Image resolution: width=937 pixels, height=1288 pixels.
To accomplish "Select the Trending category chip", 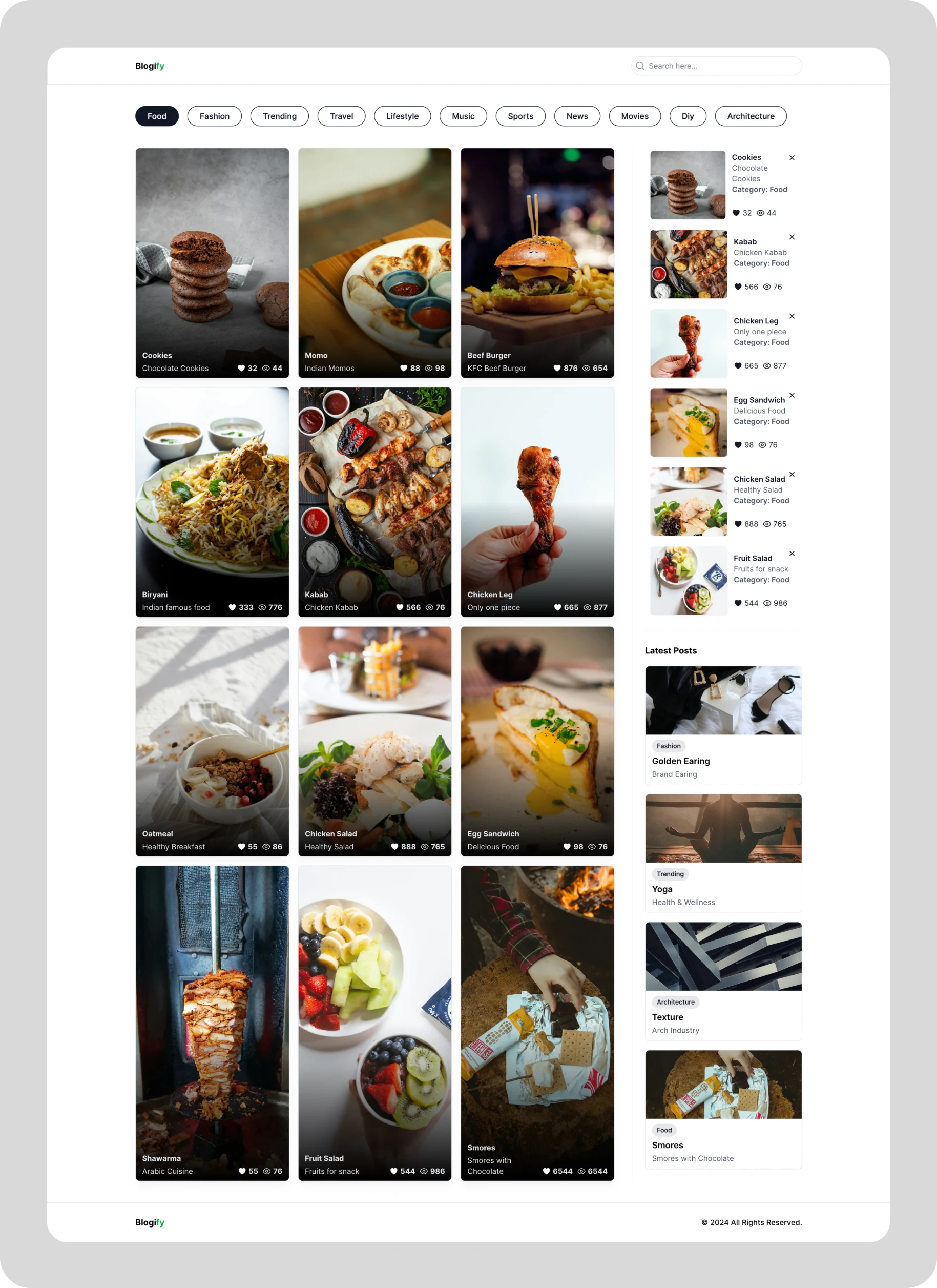I will tap(279, 116).
